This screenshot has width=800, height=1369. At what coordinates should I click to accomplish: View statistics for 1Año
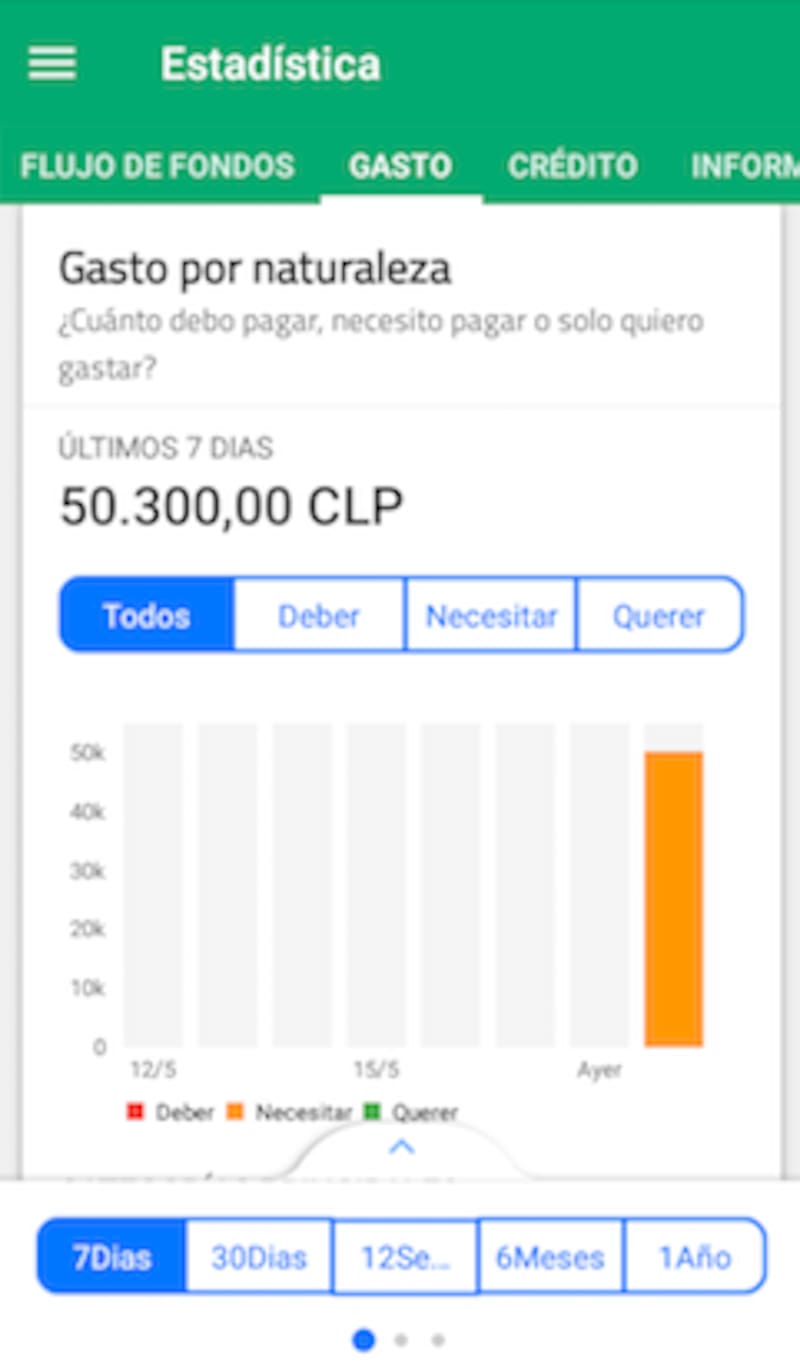694,1256
